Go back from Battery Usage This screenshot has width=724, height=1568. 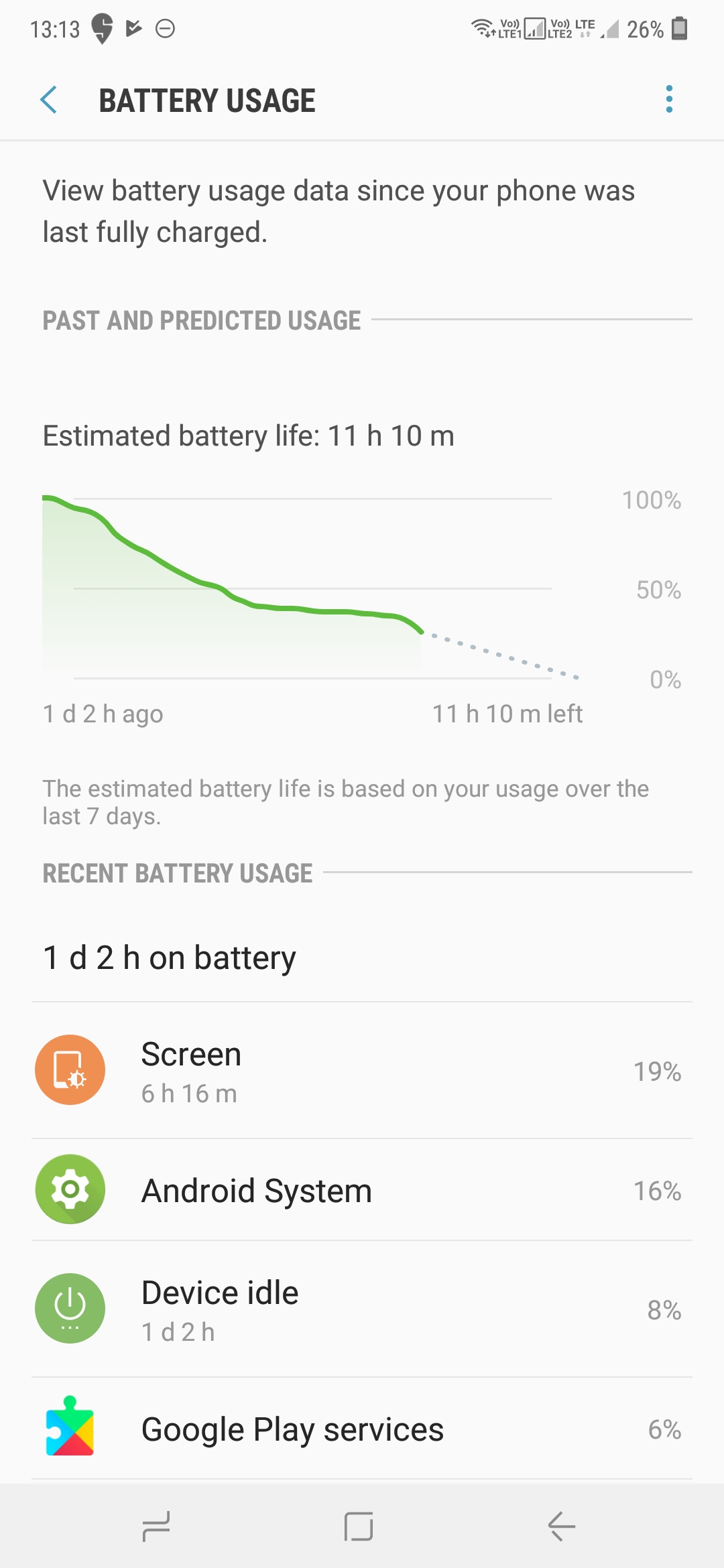click(49, 101)
